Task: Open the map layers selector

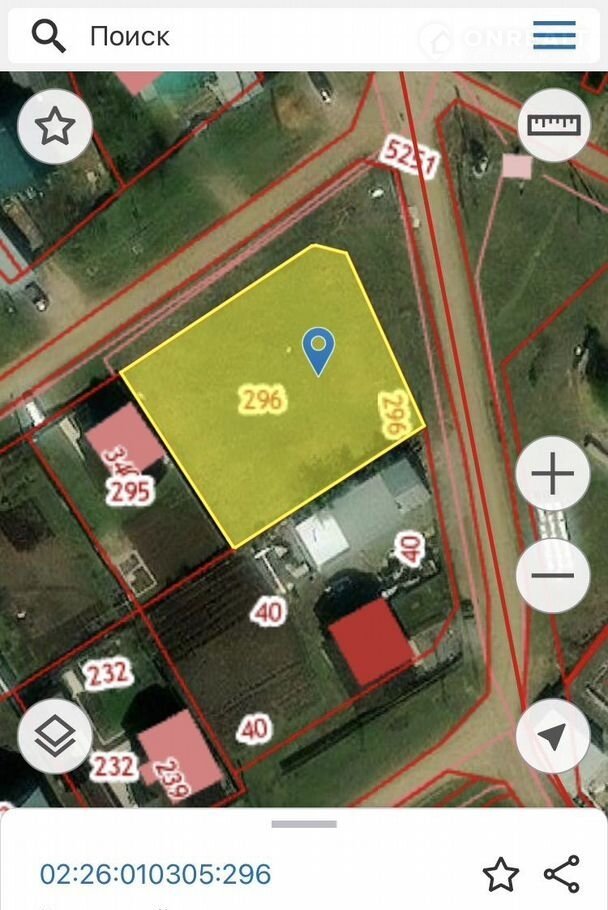Action: coord(55,735)
